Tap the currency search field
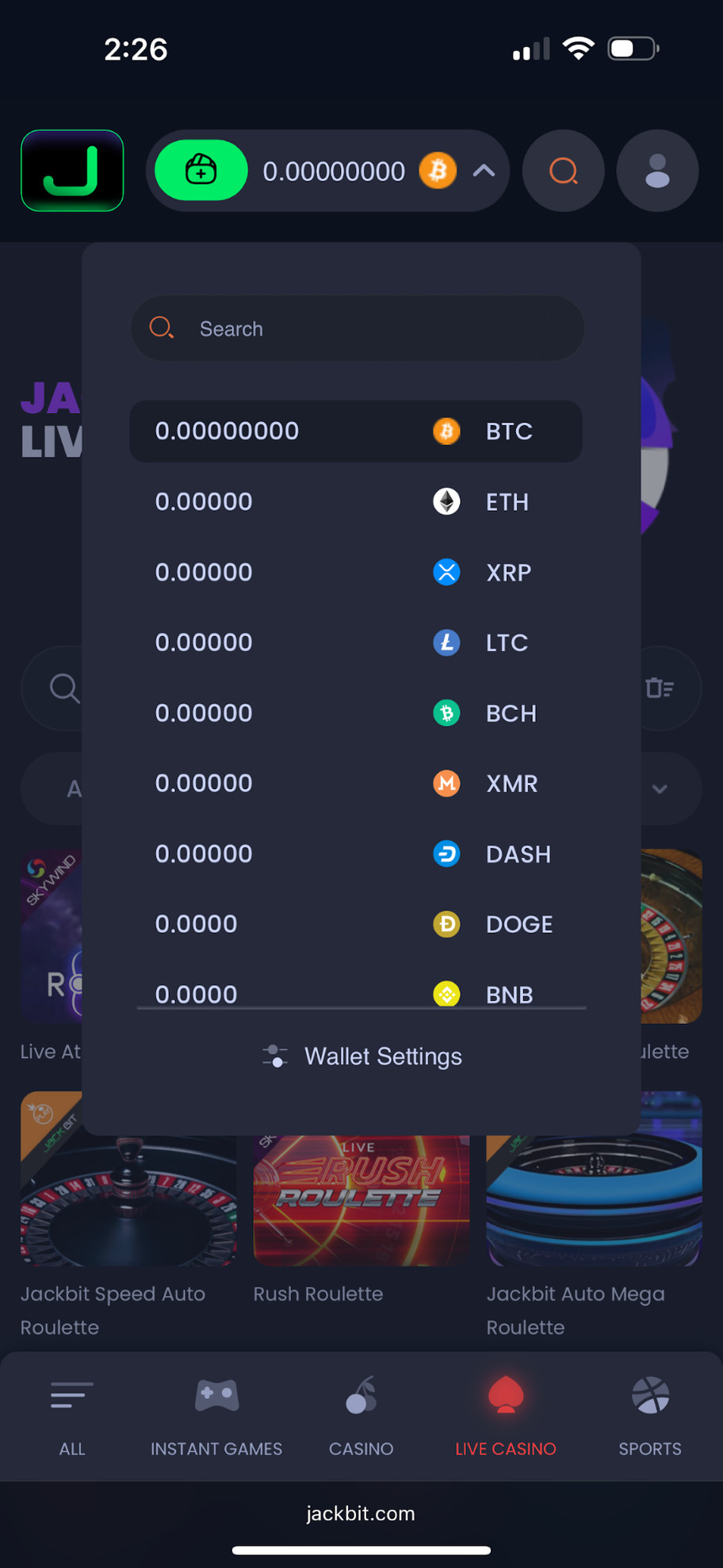This screenshot has height=1568, width=723. (x=357, y=328)
